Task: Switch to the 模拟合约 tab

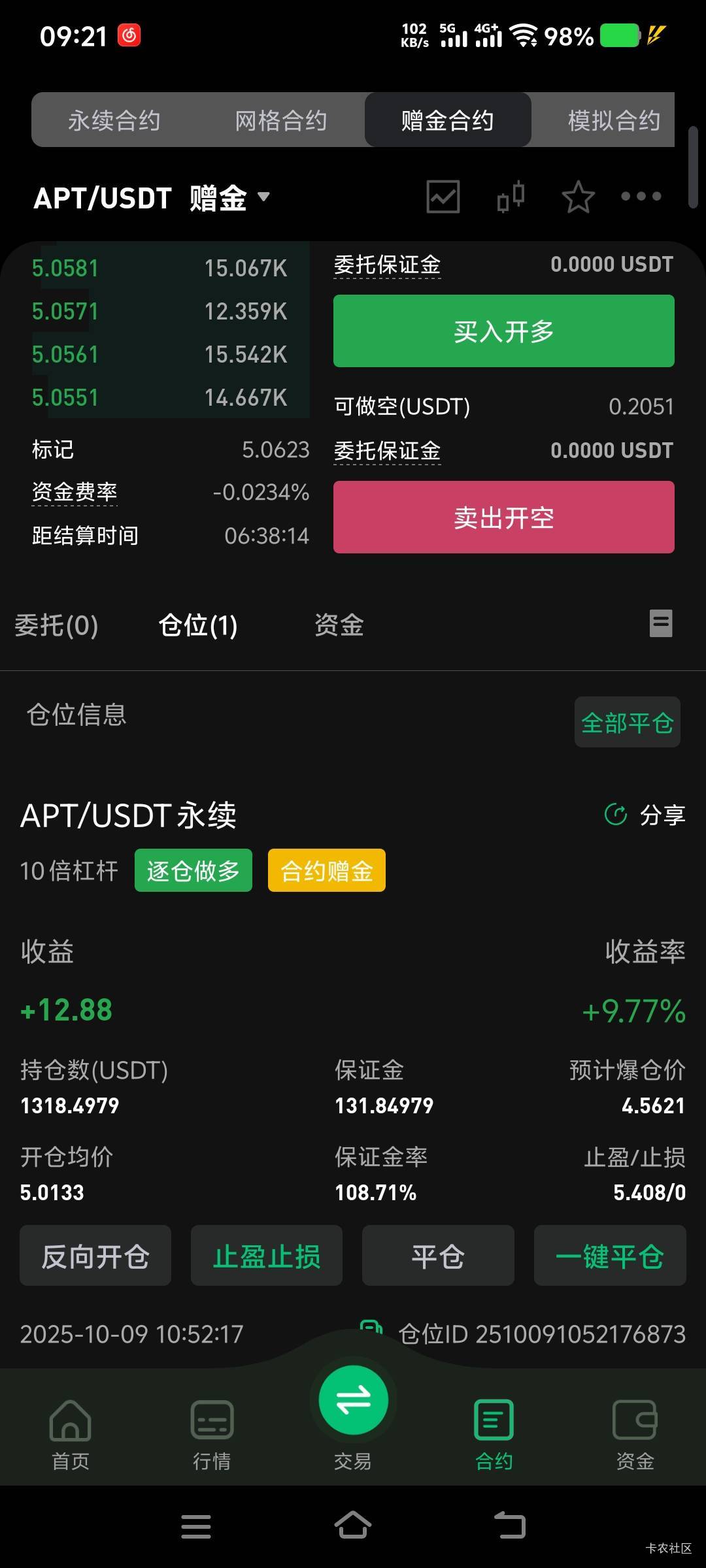Action: 613,121
